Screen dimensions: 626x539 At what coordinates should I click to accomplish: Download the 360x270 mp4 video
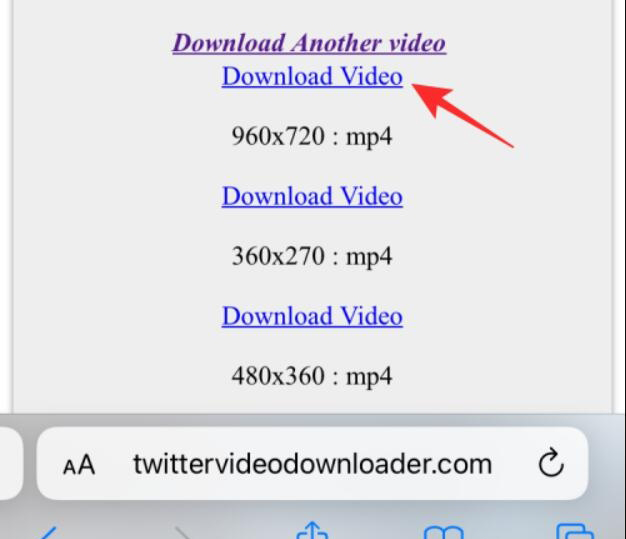point(312,196)
